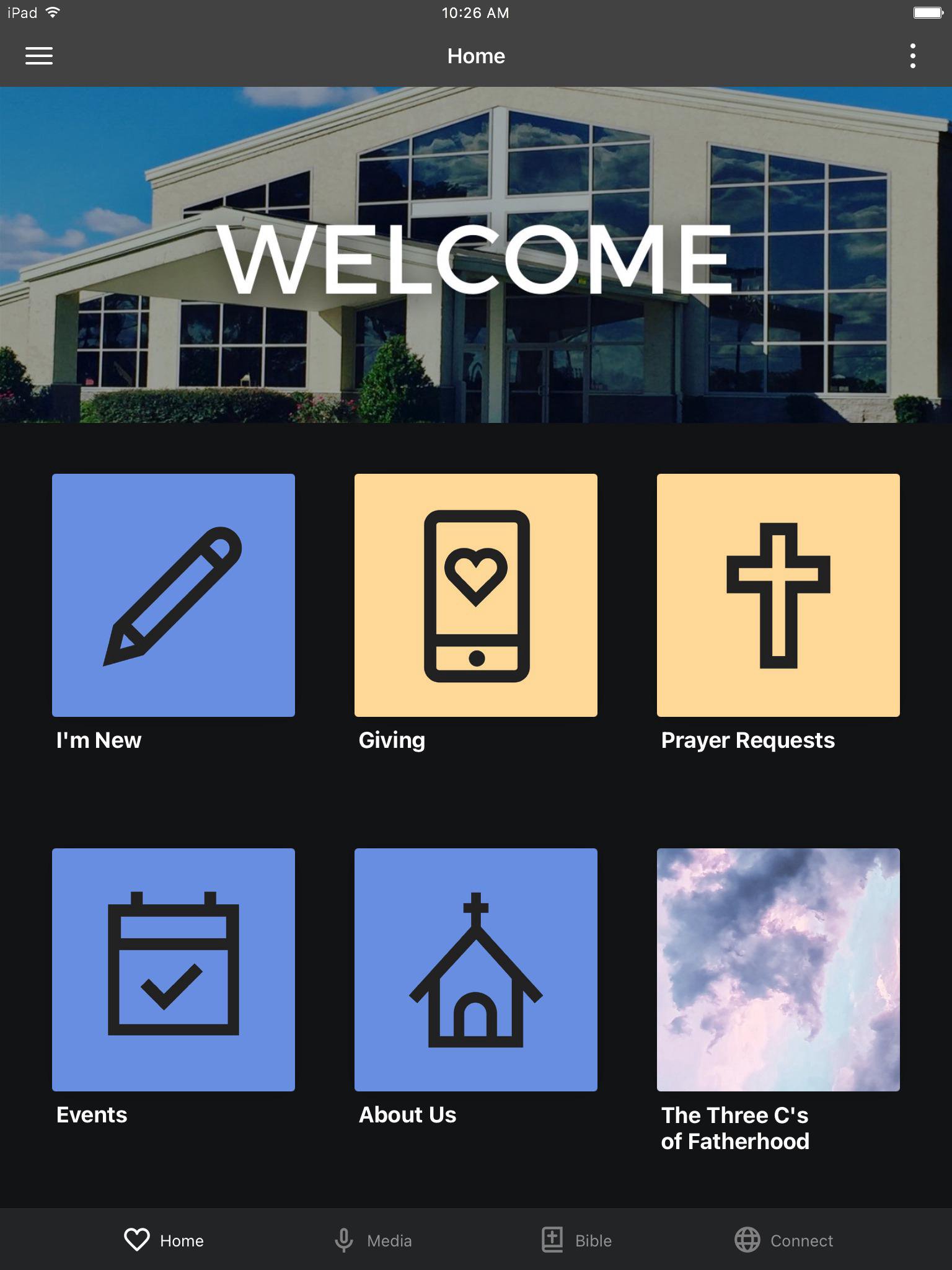Screen dimensions: 952x1270
Task: Open The Three C's of Fatherhood
Action: [x=778, y=970]
